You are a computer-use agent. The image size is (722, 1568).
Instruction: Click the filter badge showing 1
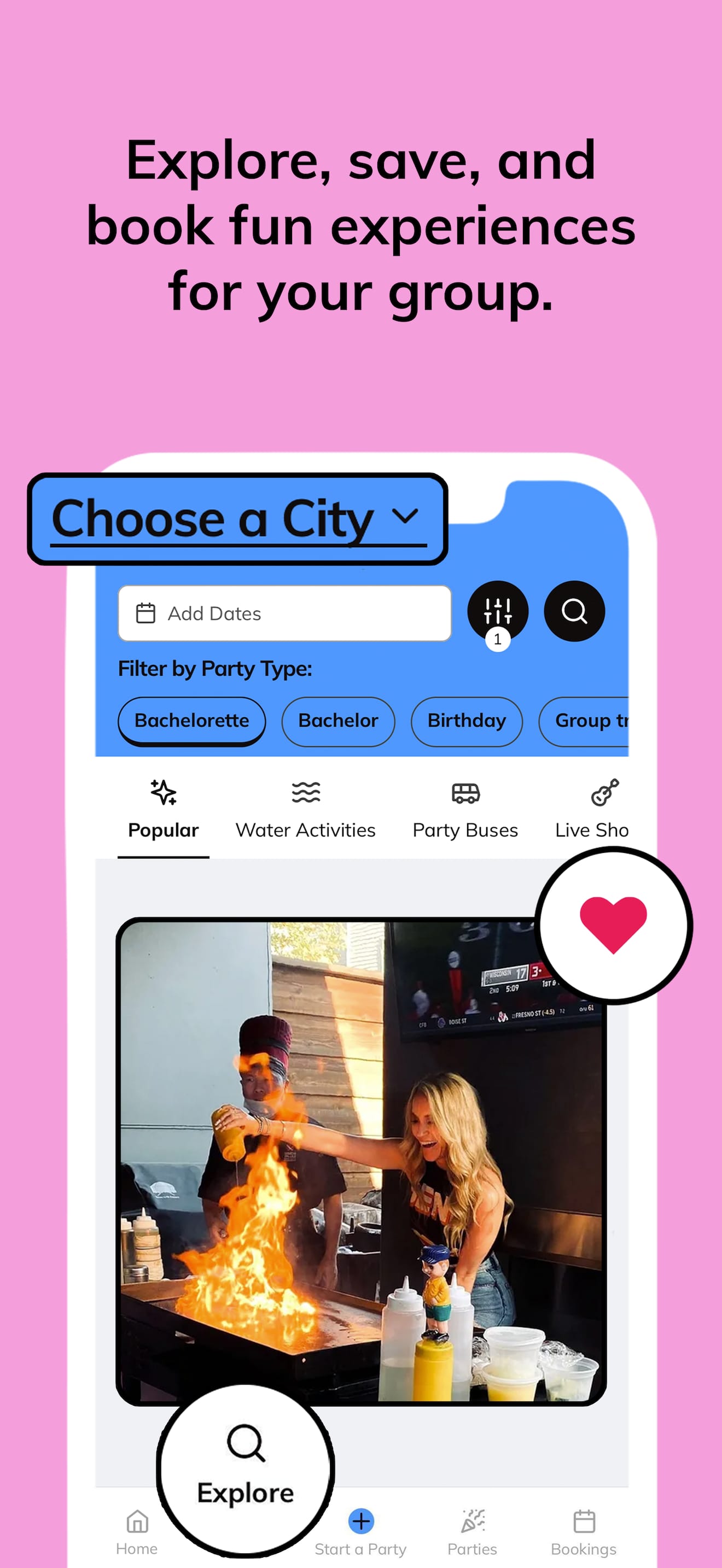(497, 639)
